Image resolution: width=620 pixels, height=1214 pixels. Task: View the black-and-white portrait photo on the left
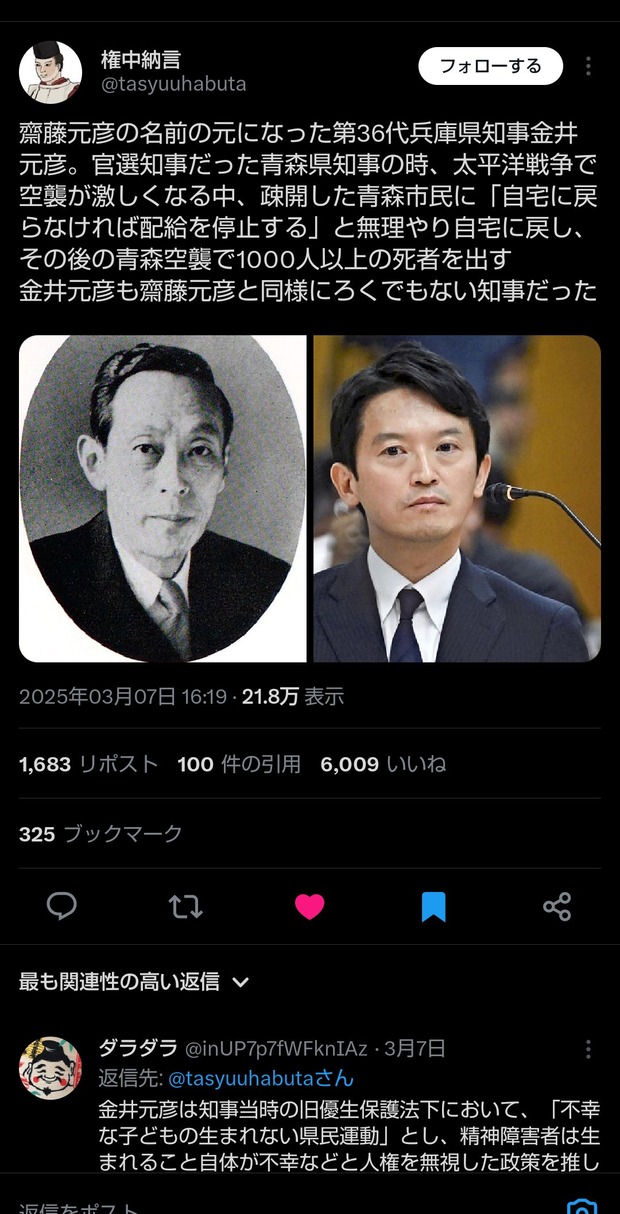coord(162,498)
